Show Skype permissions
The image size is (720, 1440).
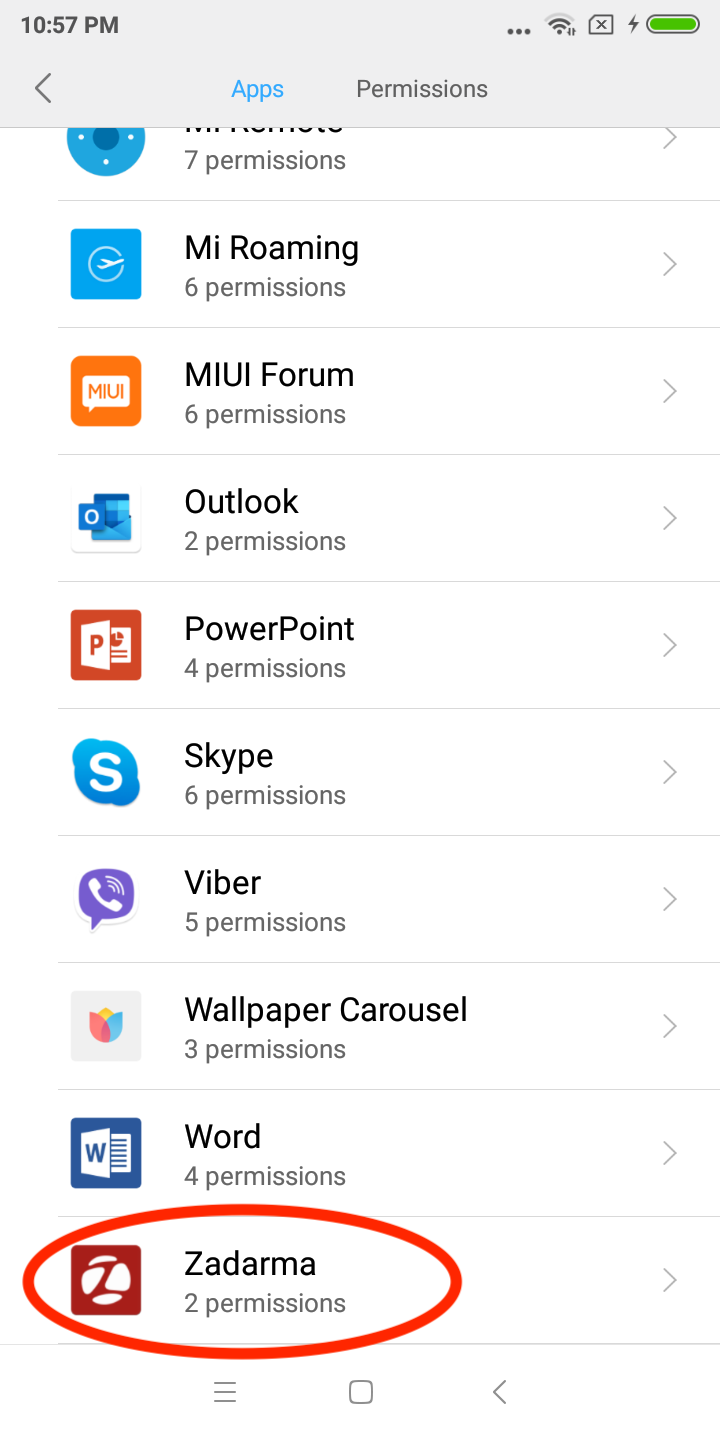(380, 772)
